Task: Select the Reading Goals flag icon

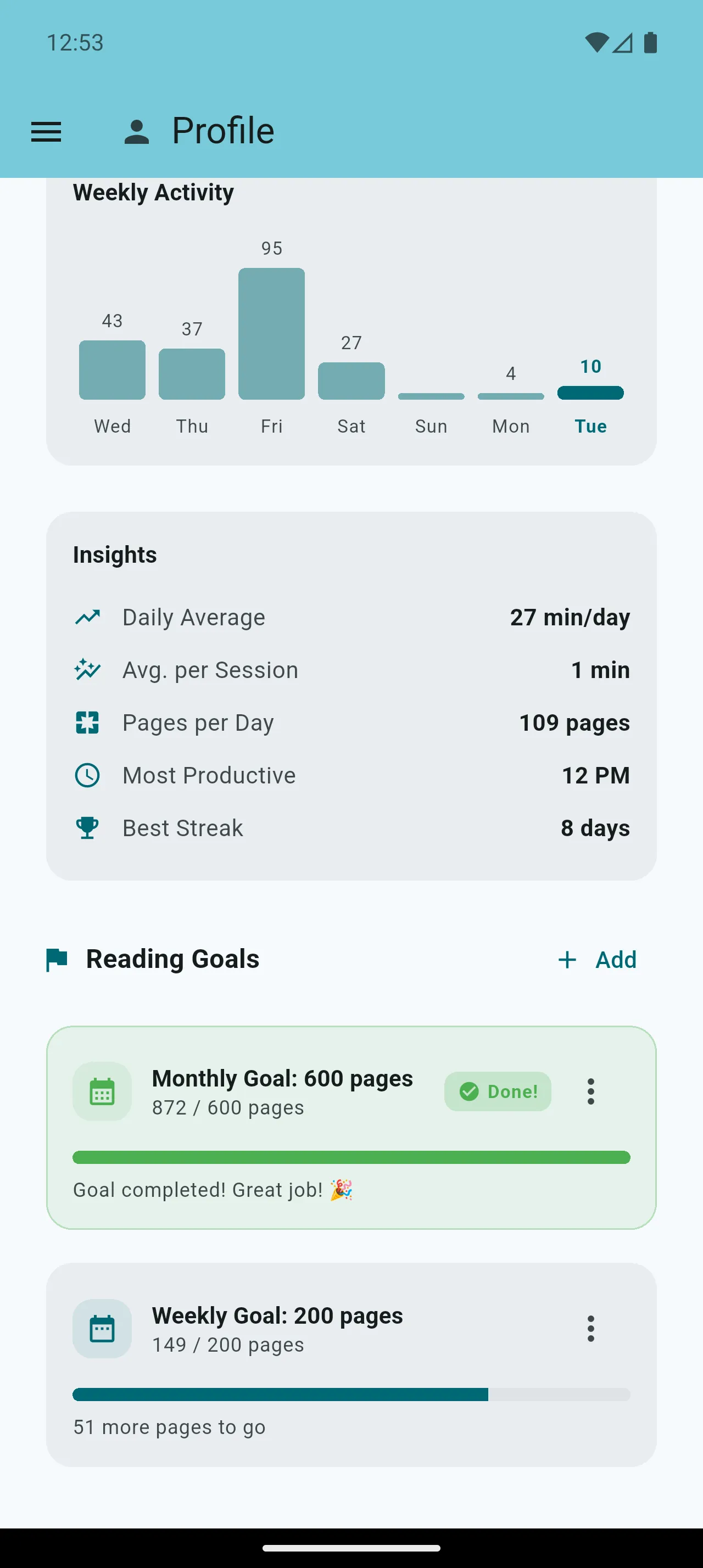Action: click(x=56, y=959)
